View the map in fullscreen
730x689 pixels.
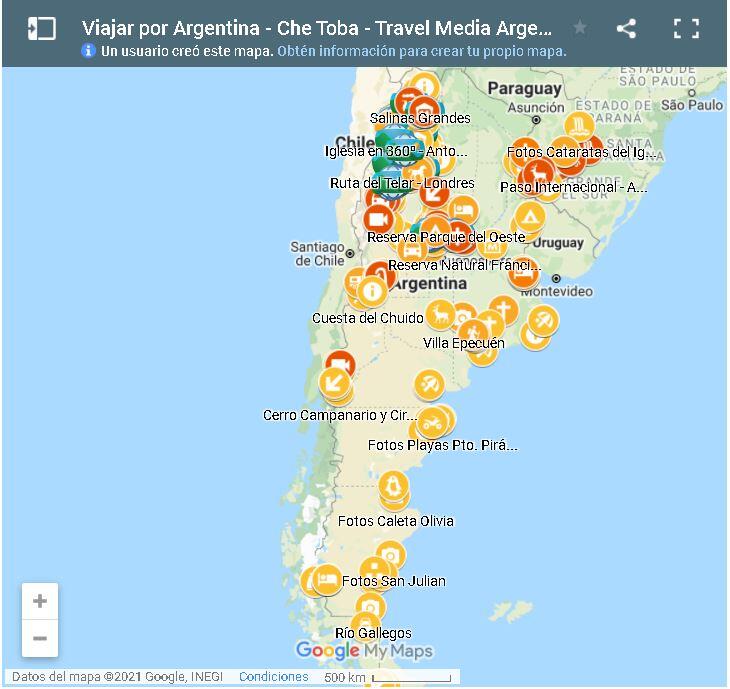tap(686, 28)
